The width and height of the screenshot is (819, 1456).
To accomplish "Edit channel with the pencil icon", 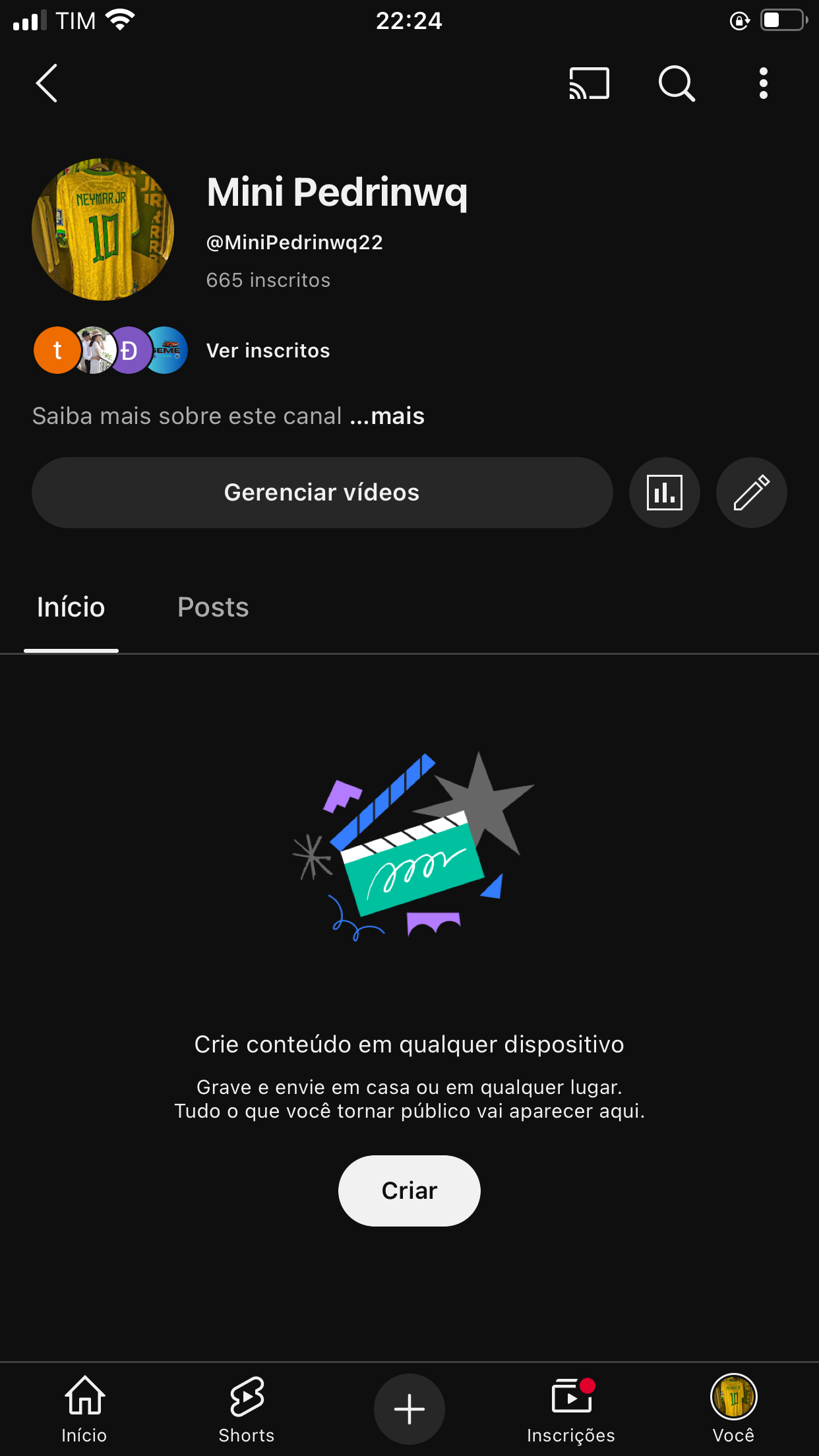I will click(x=751, y=493).
